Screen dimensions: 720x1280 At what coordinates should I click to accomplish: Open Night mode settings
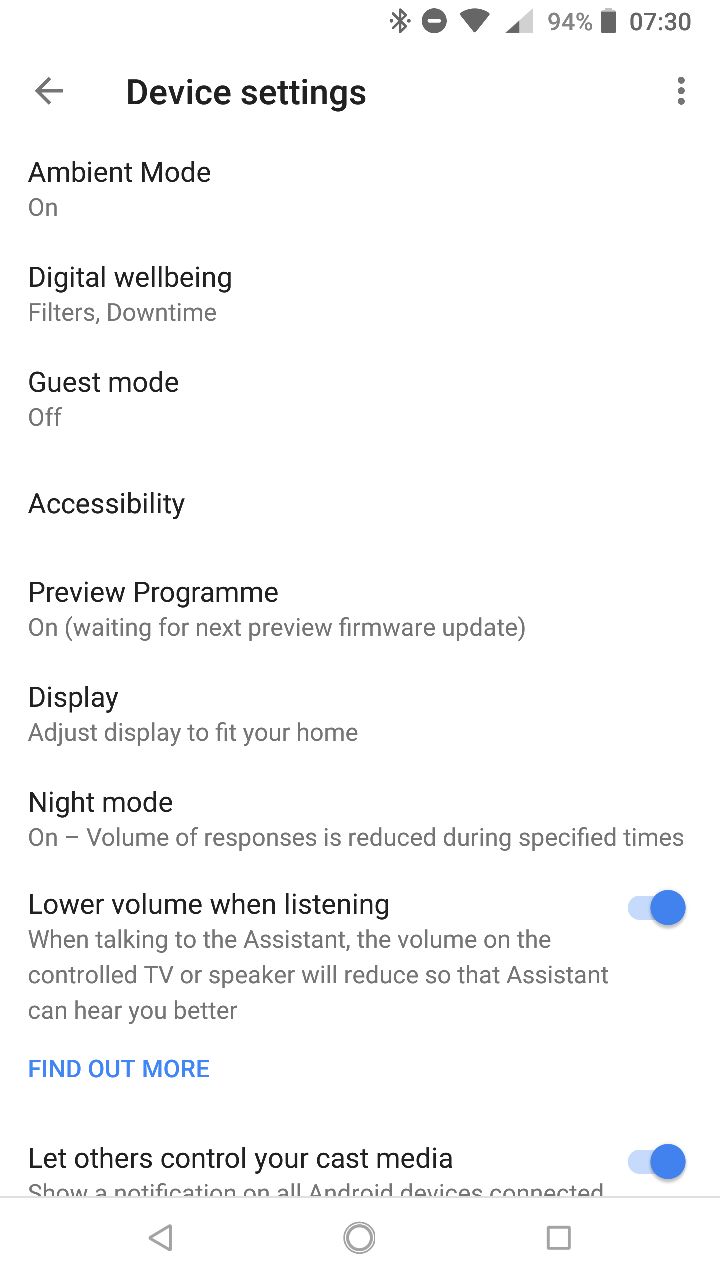pos(360,819)
